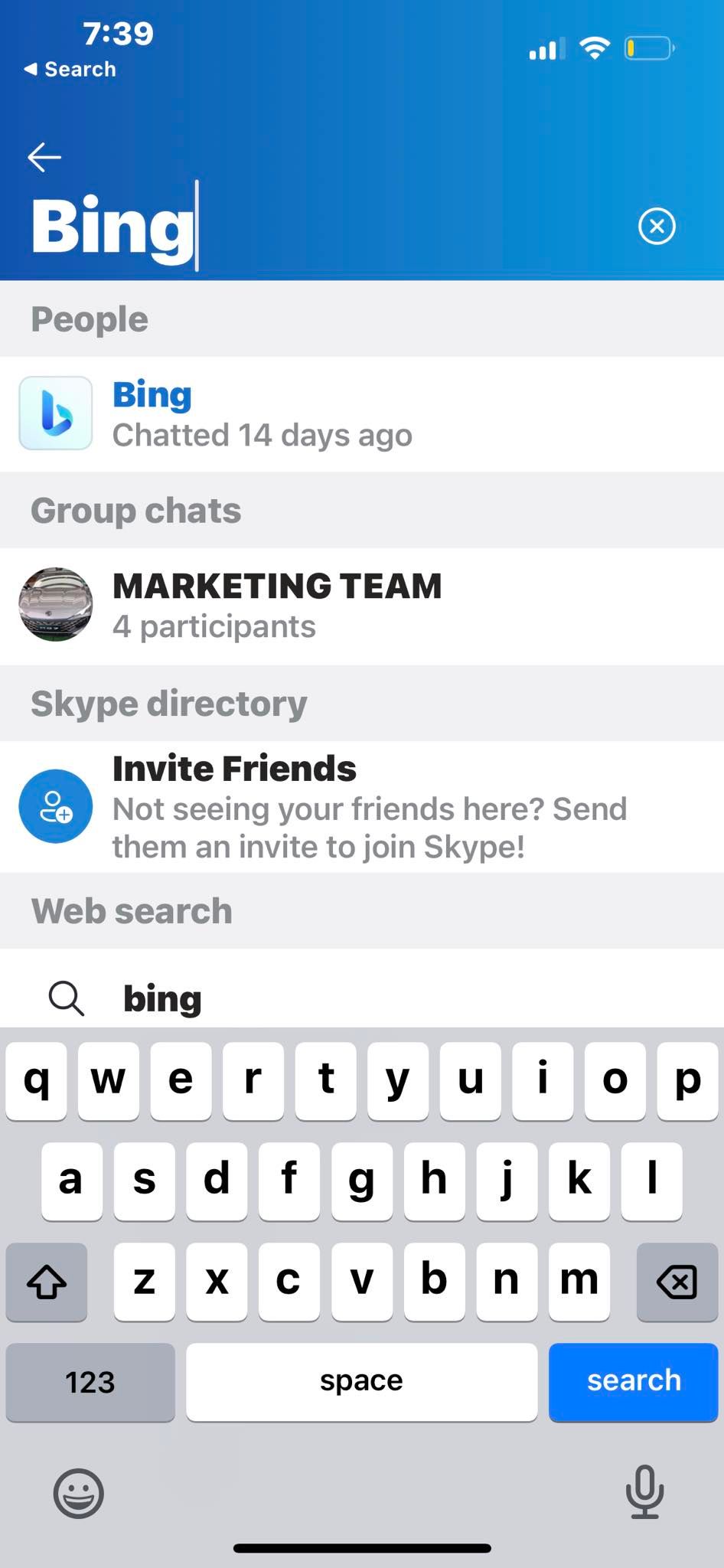Select the Invite Friends add-person icon
The height and width of the screenshot is (1568, 724).
(54, 806)
